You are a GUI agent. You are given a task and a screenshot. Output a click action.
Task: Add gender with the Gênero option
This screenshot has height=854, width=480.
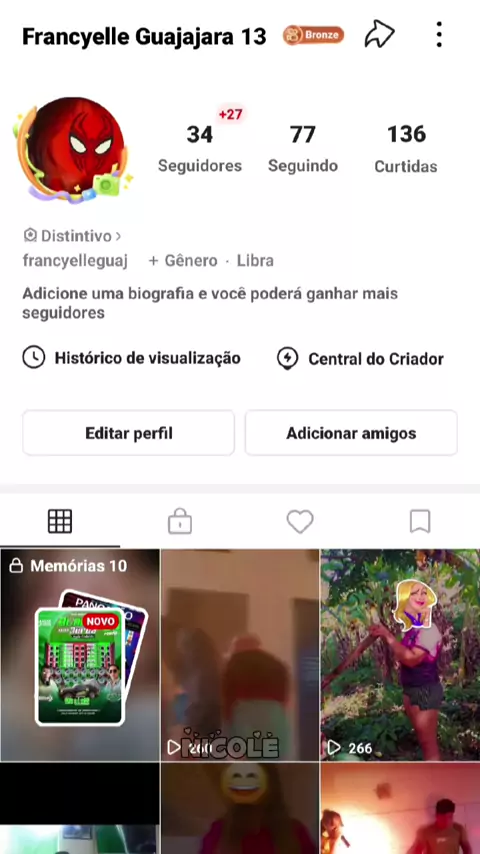coord(183,261)
